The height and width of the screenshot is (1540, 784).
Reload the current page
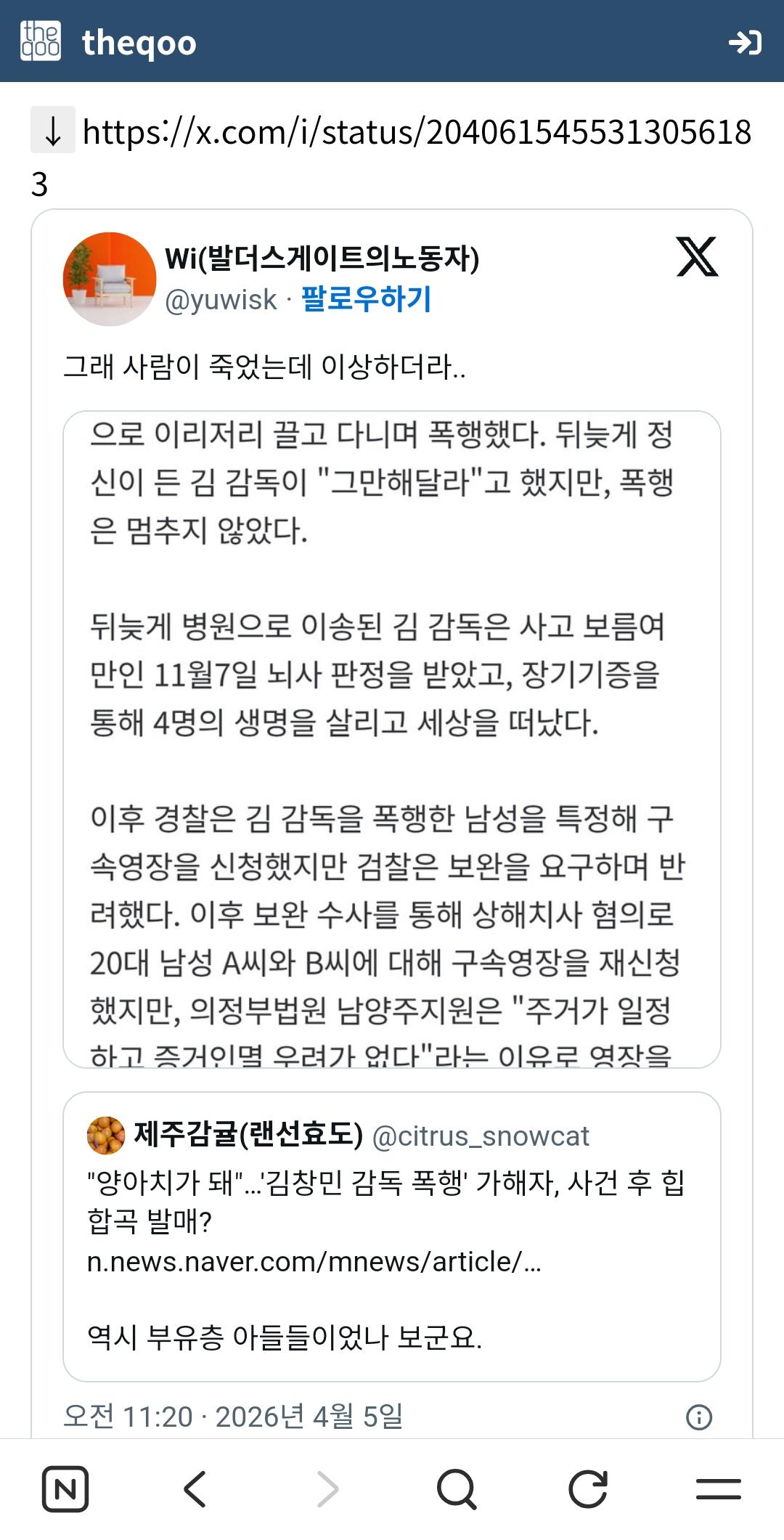click(587, 1489)
